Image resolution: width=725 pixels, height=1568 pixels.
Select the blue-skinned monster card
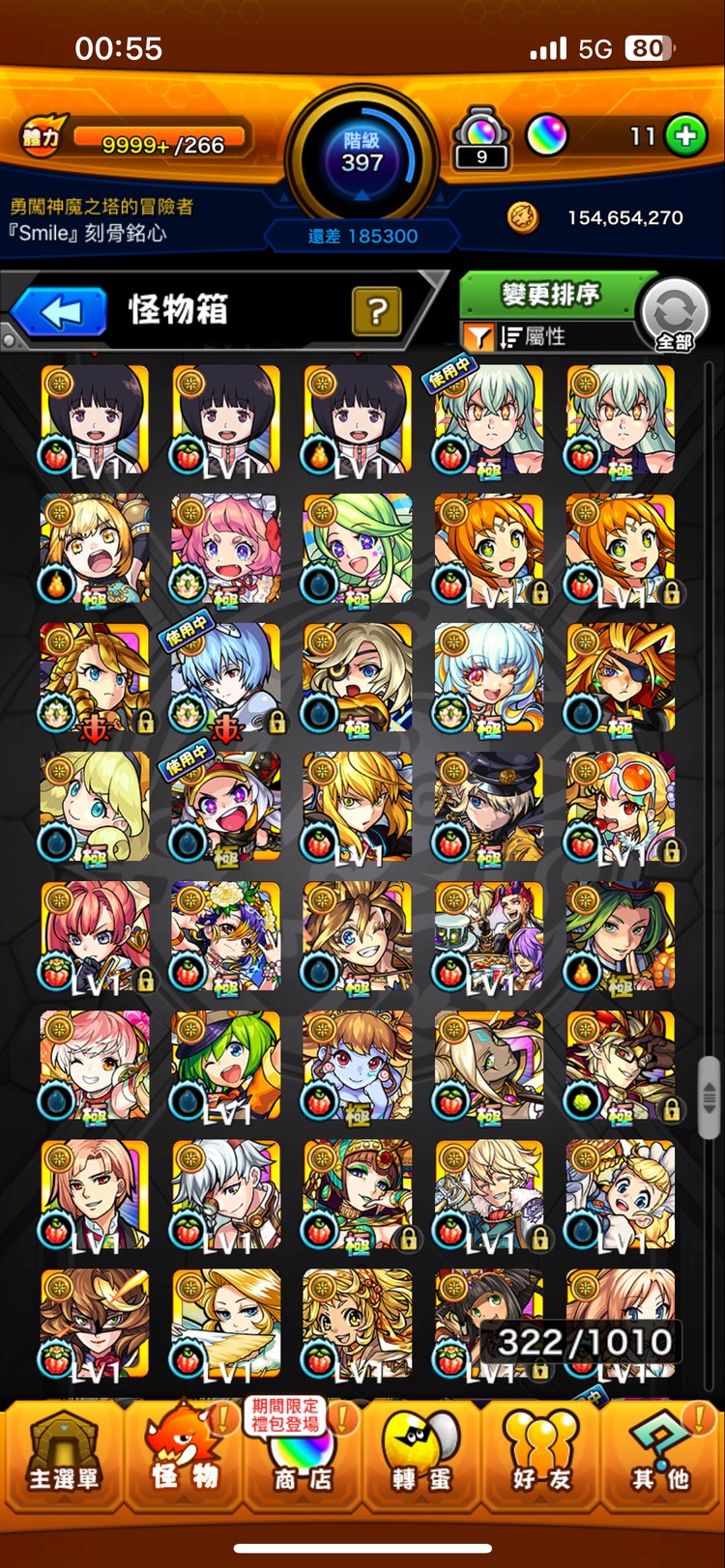point(358,1065)
